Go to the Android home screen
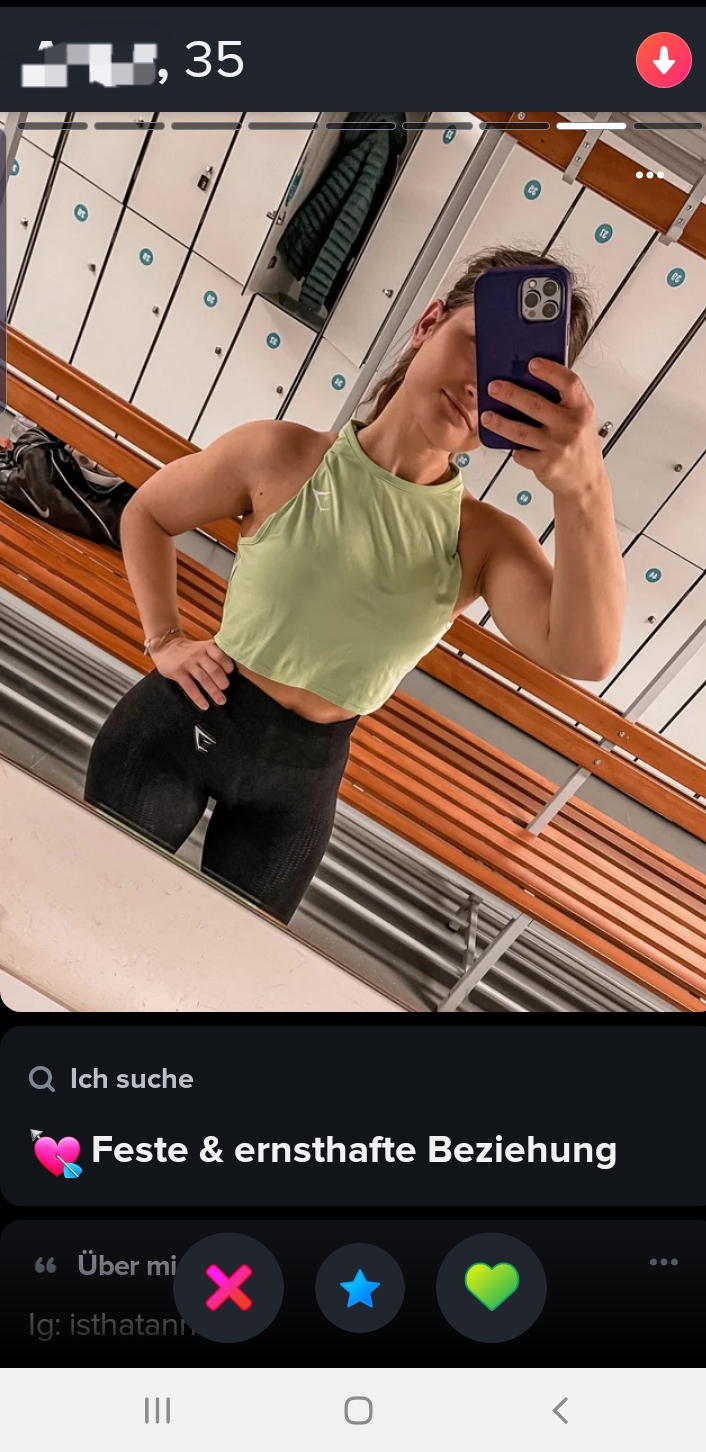Viewport: 706px width, 1452px height. (358, 1410)
